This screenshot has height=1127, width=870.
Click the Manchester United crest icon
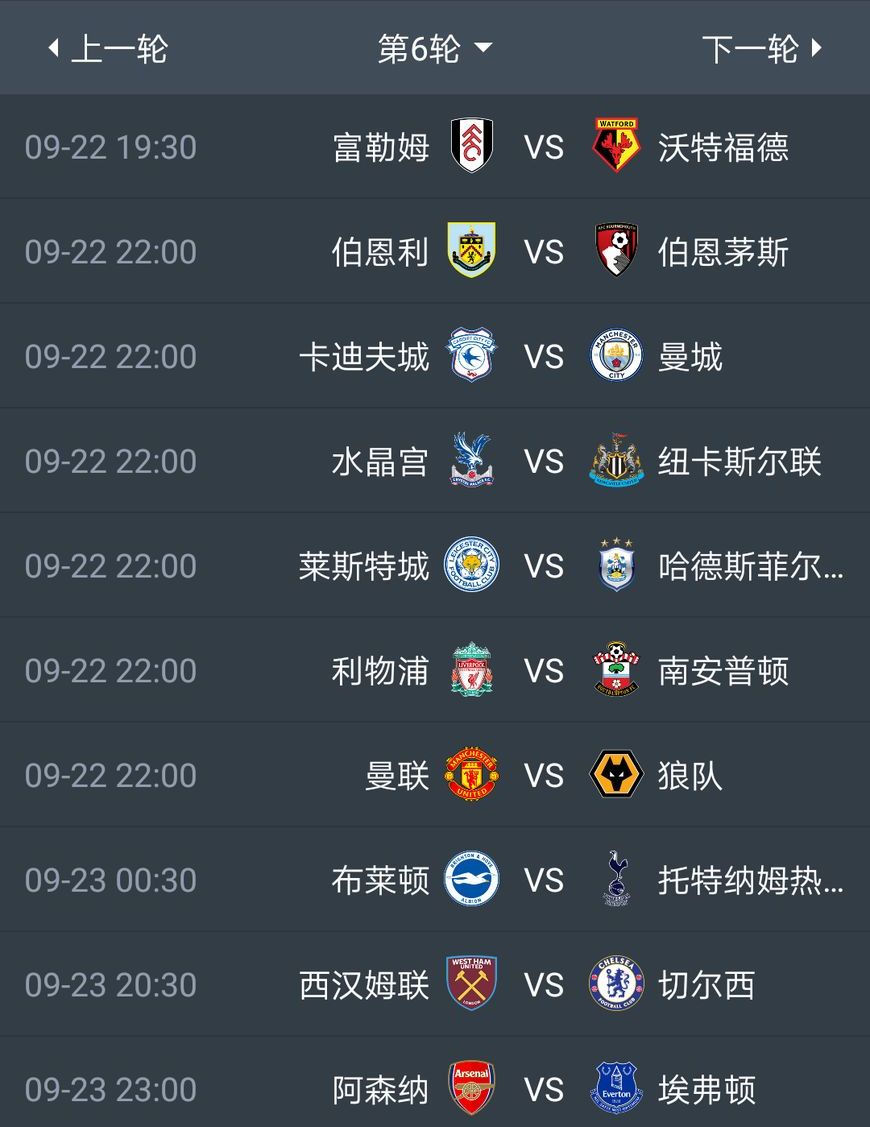[471, 775]
